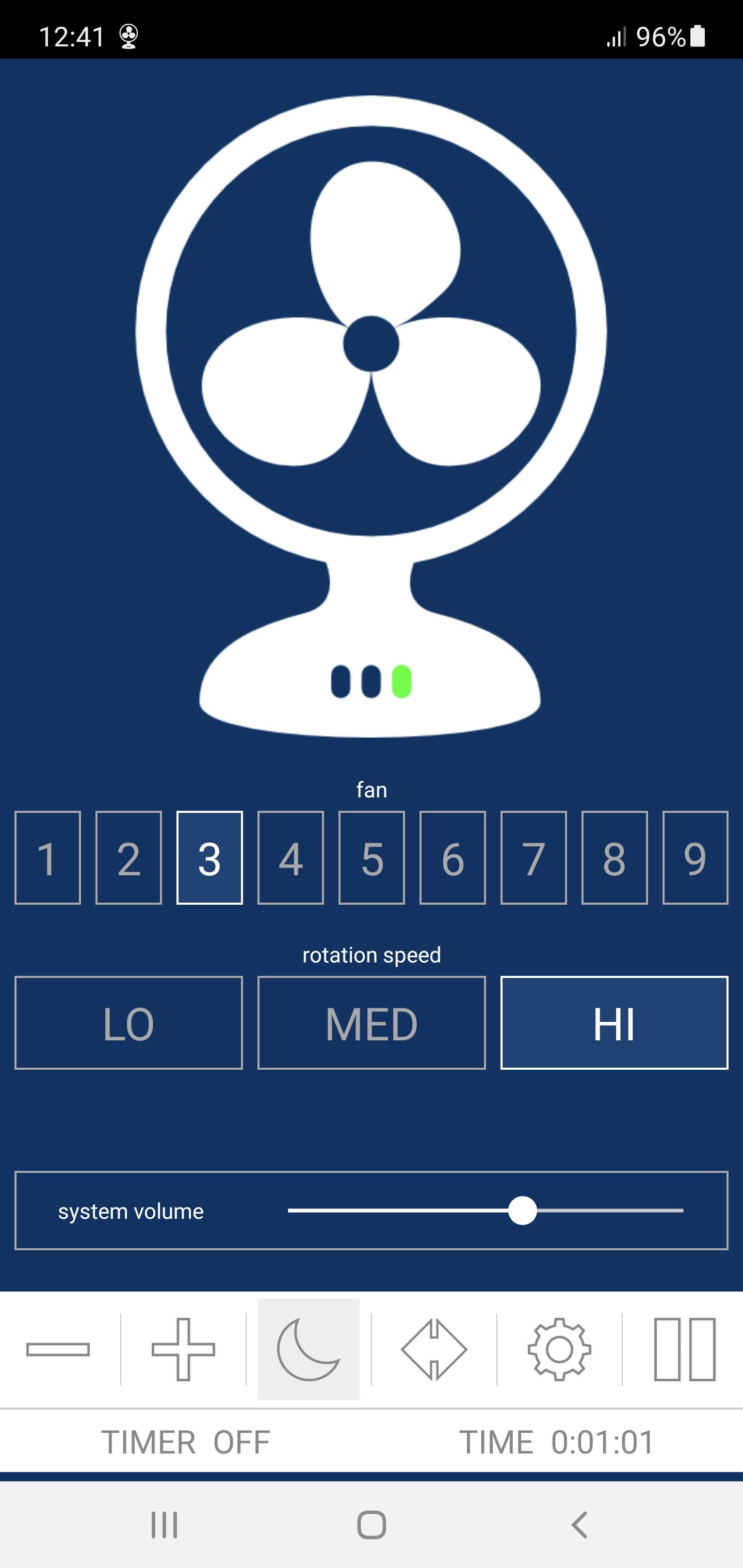Image resolution: width=743 pixels, height=1568 pixels.
Task: Tap the HI rotation speed button
Action: pyautogui.click(x=614, y=1023)
